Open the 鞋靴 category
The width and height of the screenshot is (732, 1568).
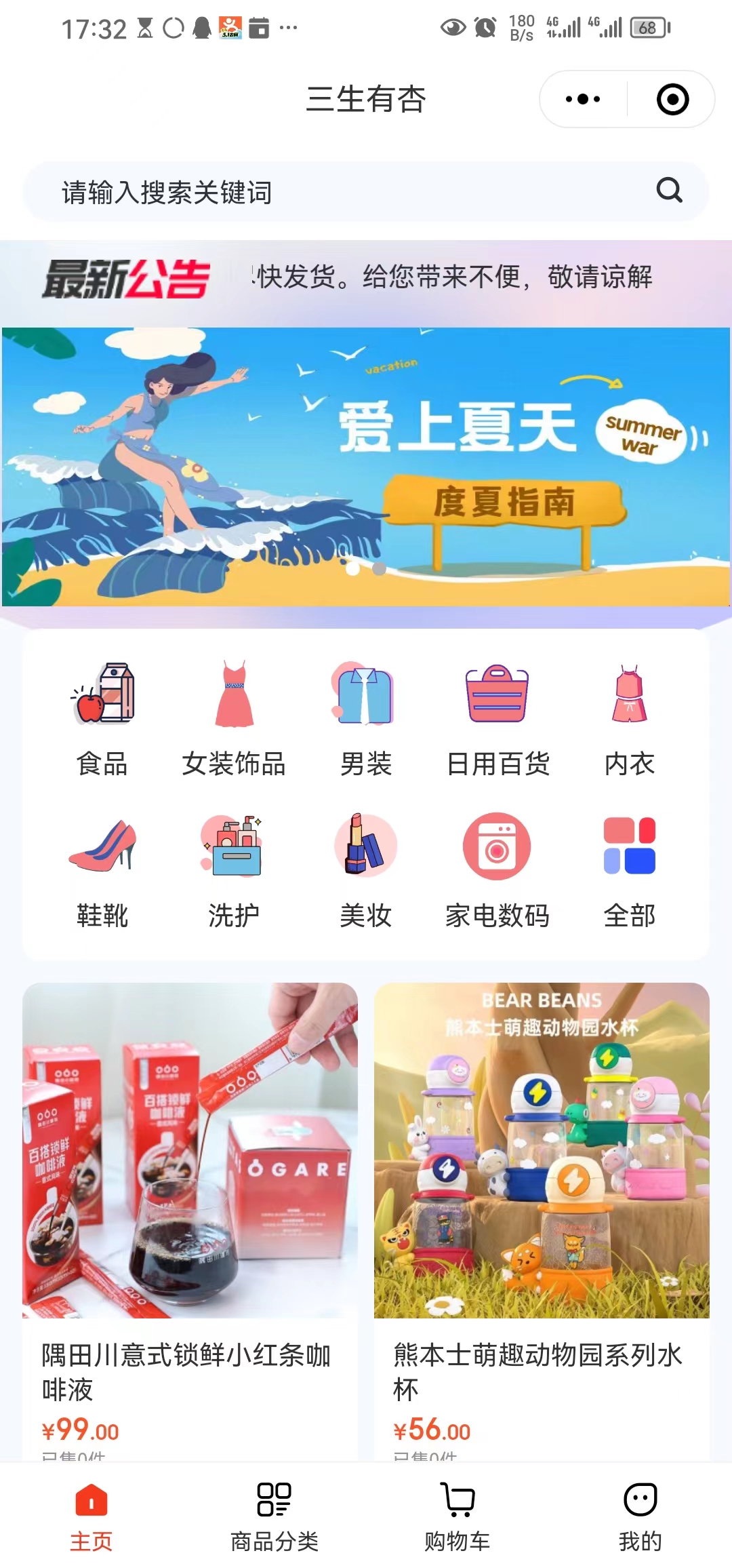pos(102,871)
